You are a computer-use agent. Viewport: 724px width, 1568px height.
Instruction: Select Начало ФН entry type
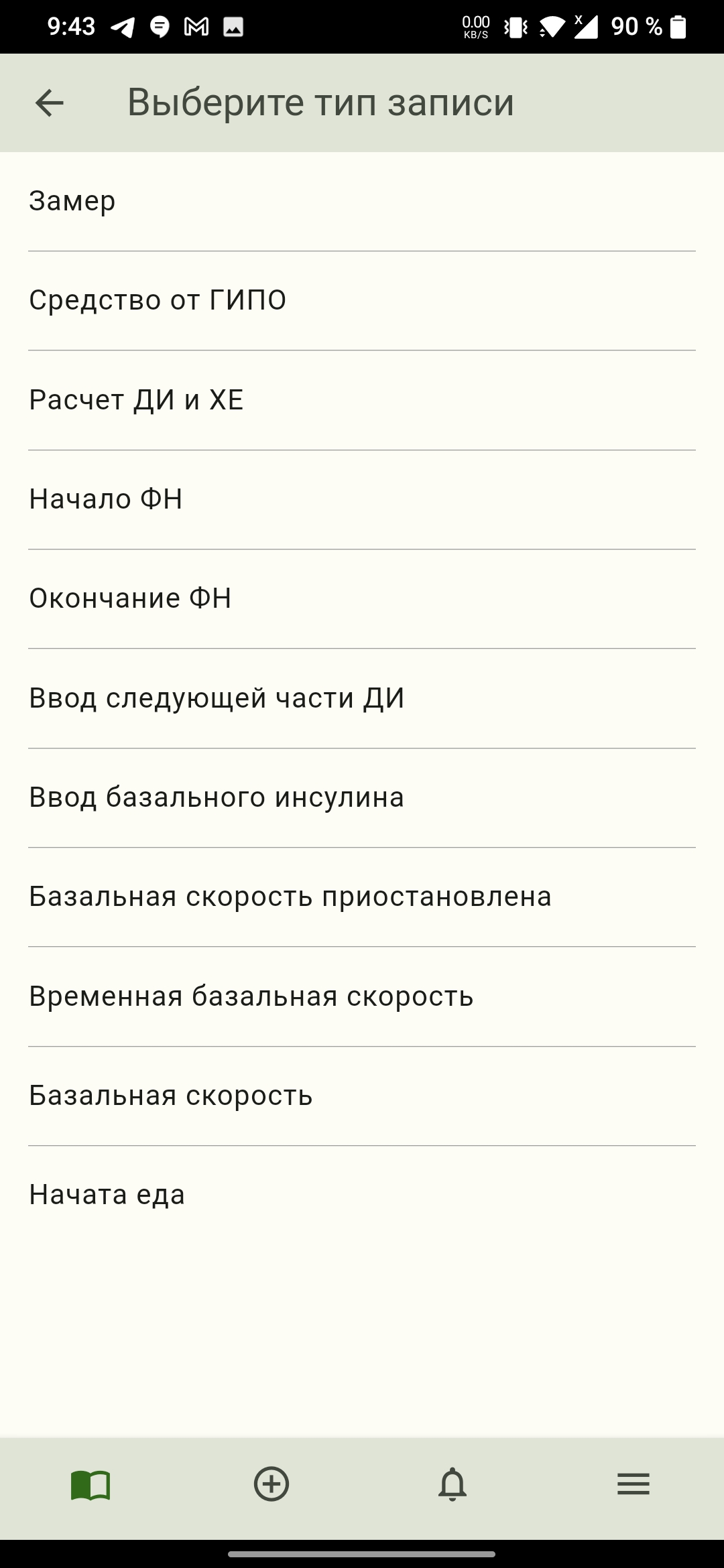click(x=362, y=499)
